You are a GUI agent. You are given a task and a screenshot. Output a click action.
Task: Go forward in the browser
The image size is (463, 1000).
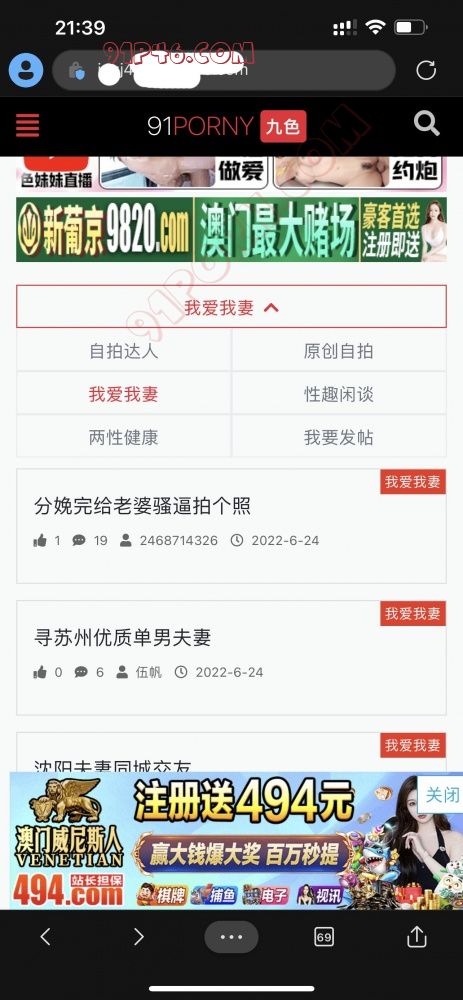click(138, 936)
